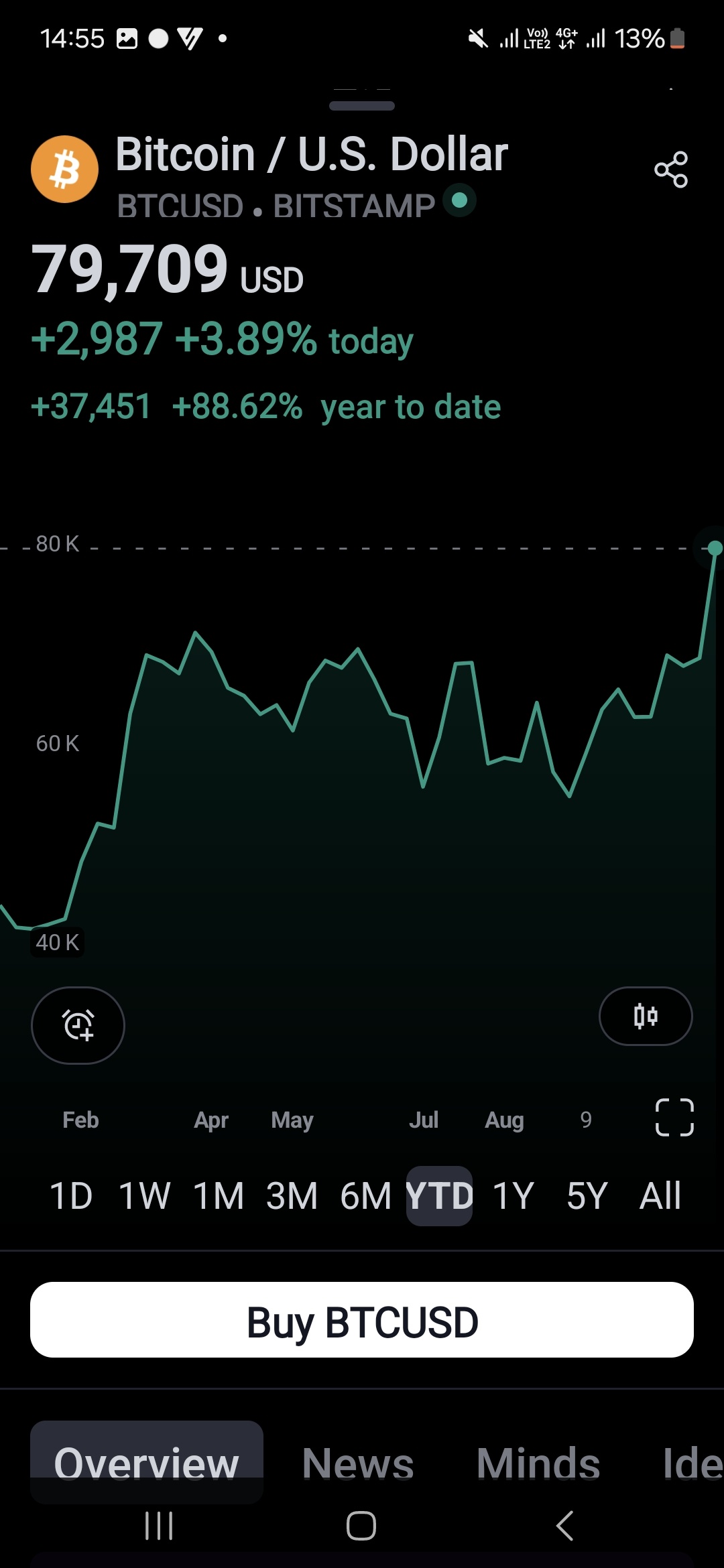Go back using the system back button
724x1568 pixels.
click(x=564, y=1526)
